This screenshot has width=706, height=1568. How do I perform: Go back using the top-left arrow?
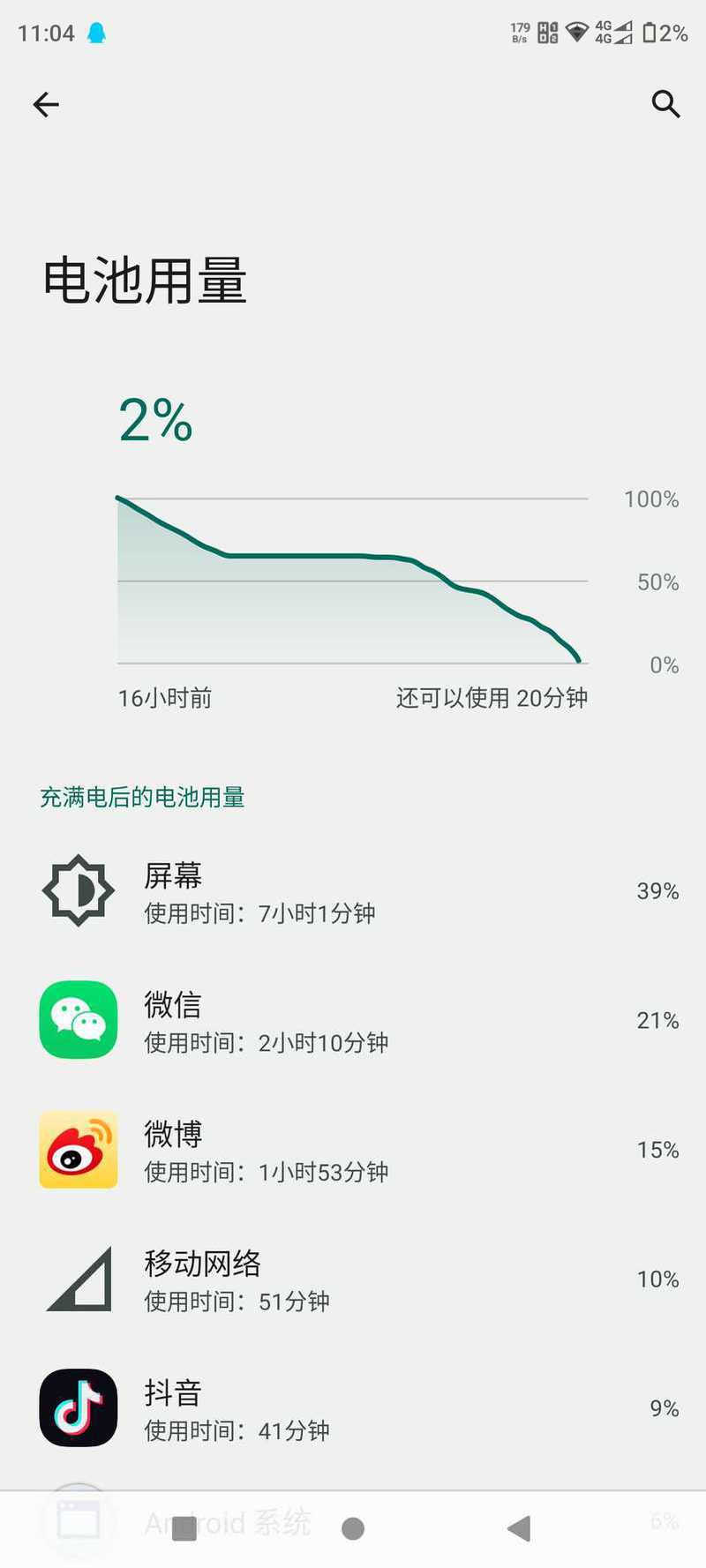pos(46,105)
